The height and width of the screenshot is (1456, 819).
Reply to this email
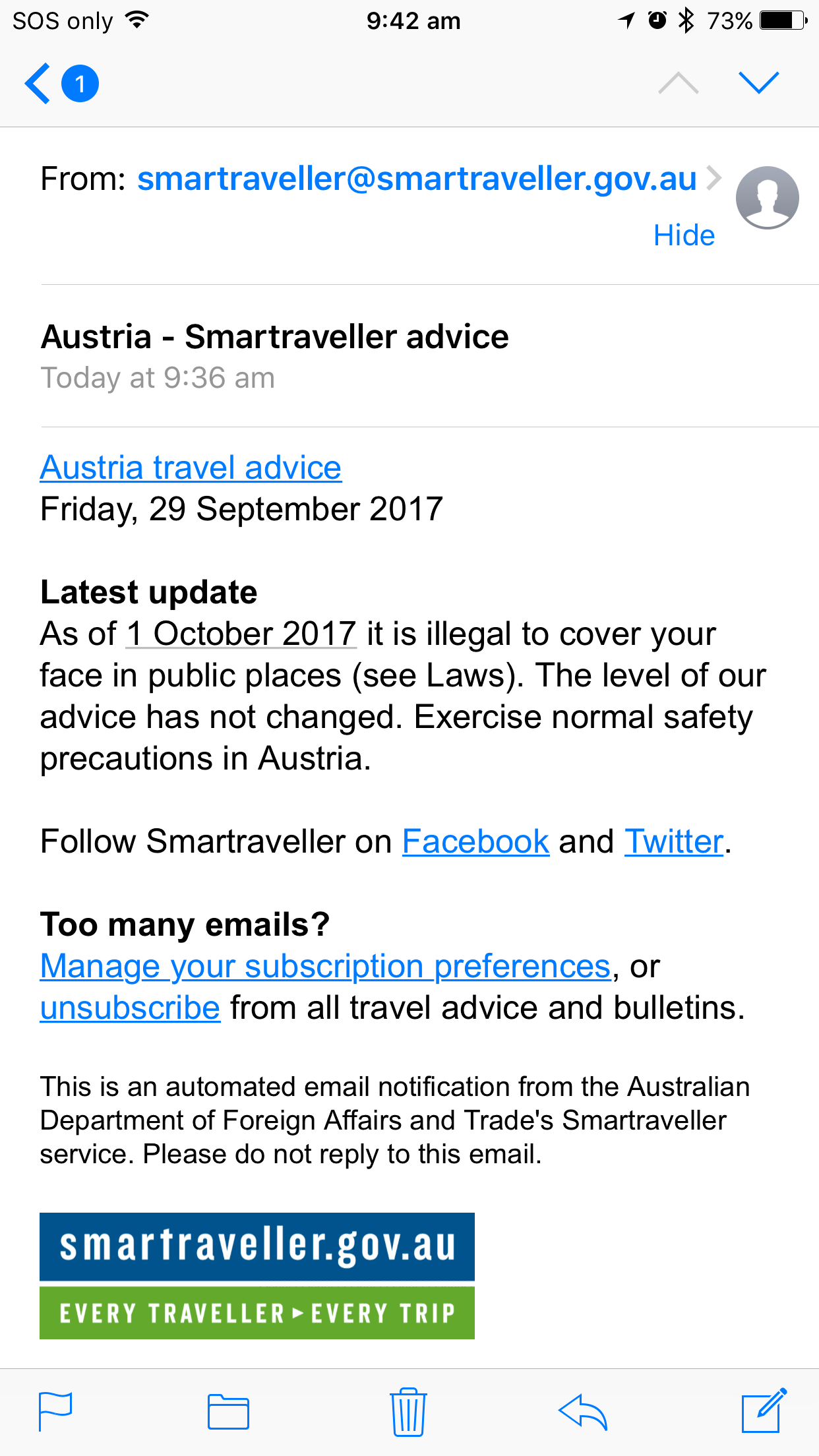click(582, 1411)
